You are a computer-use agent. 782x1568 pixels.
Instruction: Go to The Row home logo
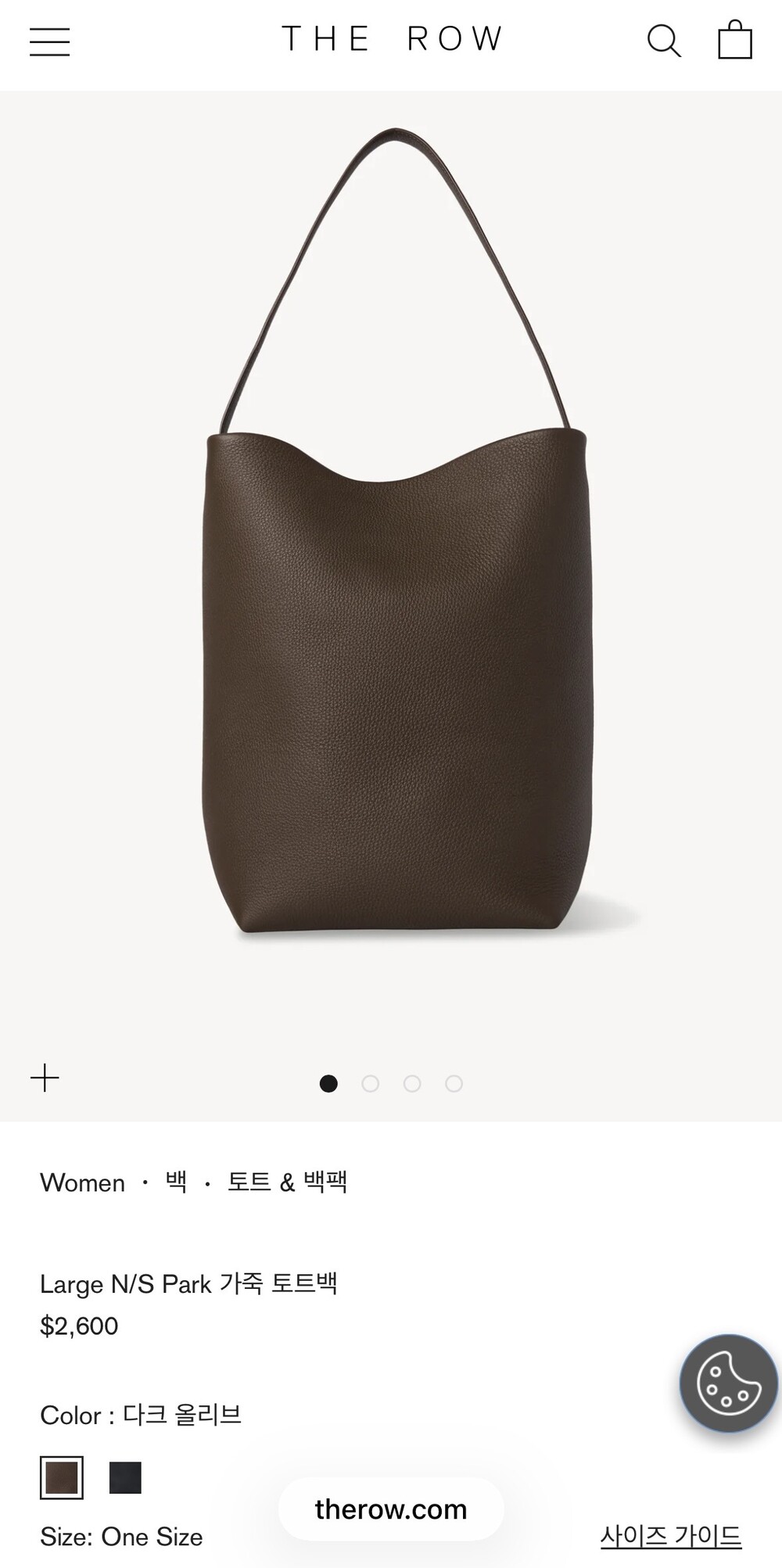click(x=392, y=39)
